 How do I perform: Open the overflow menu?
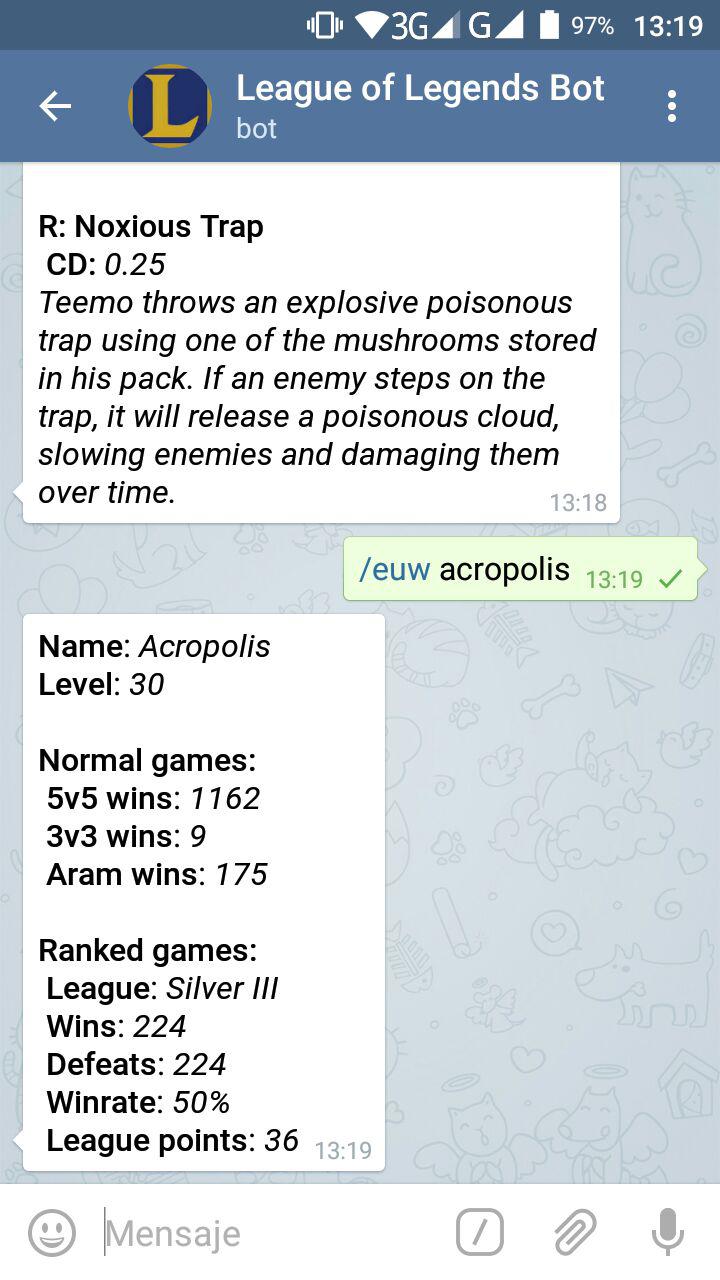(671, 106)
